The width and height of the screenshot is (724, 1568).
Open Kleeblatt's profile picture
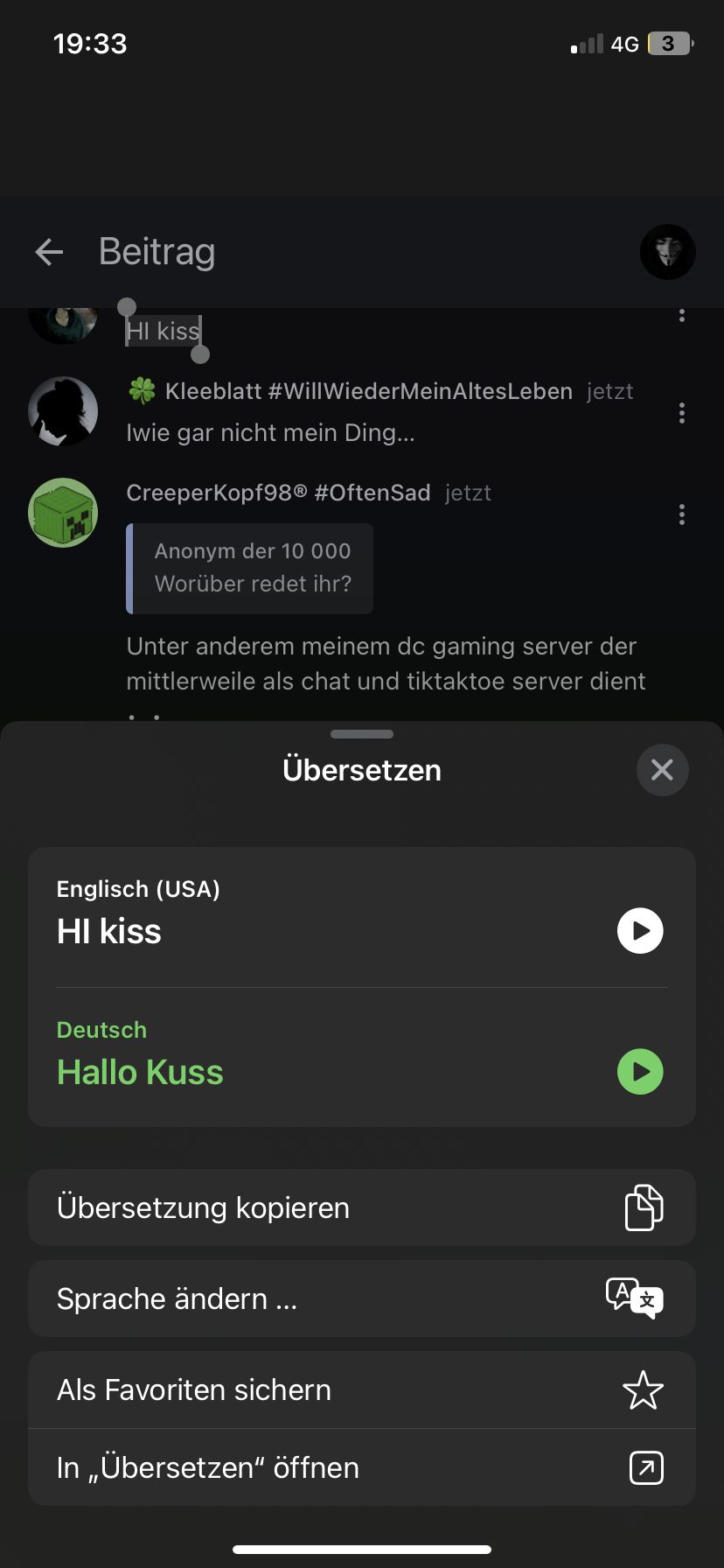point(63,411)
